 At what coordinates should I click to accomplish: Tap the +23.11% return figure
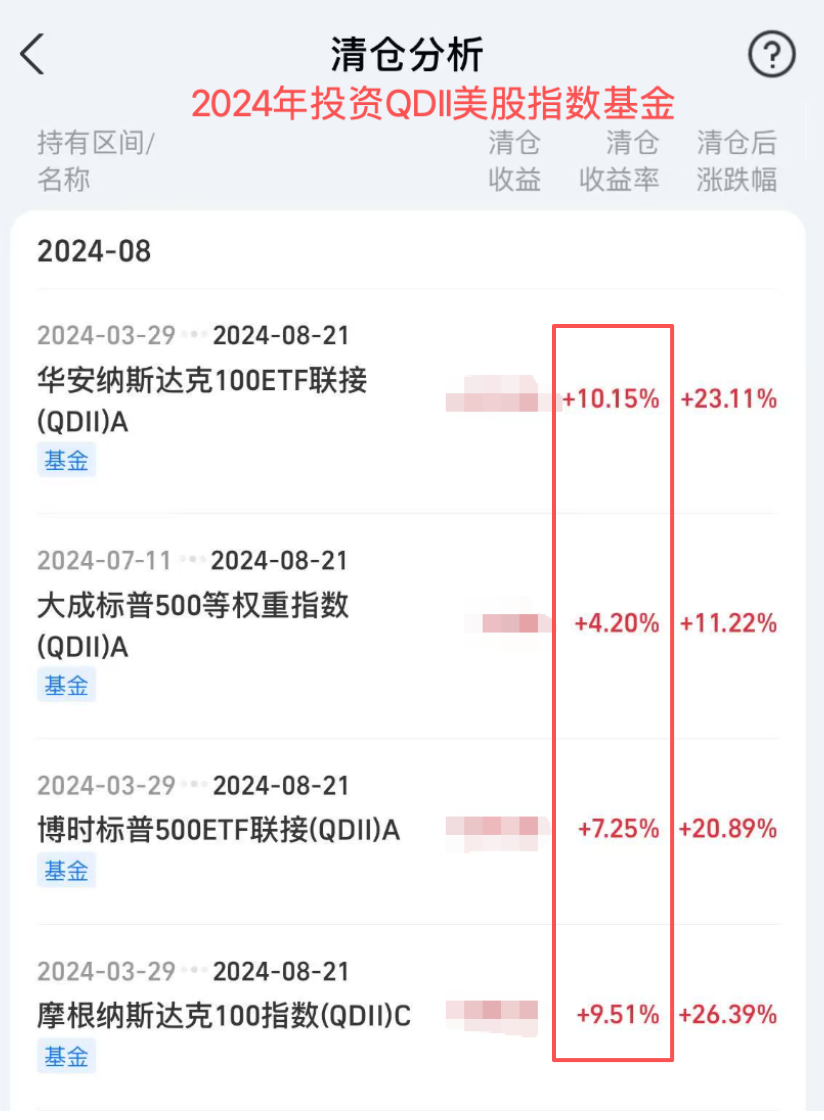pyautogui.click(x=726, y=398)
